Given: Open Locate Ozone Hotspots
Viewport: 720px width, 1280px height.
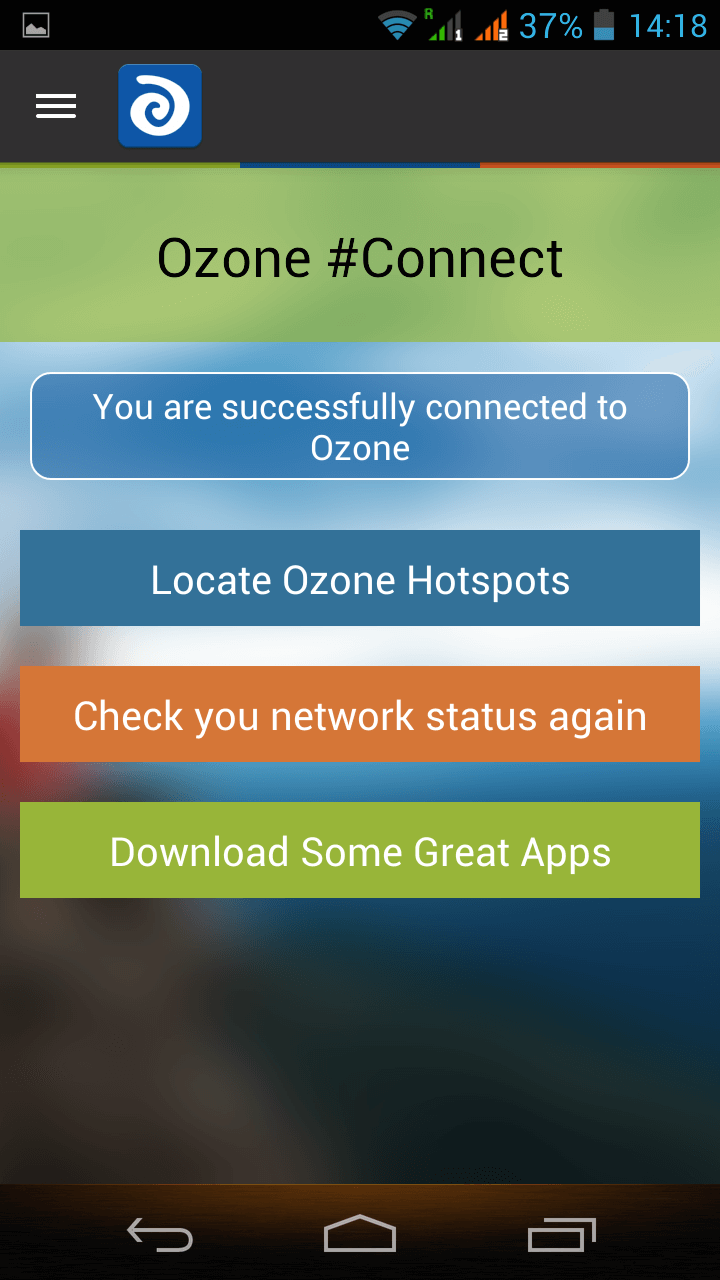Looking at the screenshot, I should pos(360,578).
